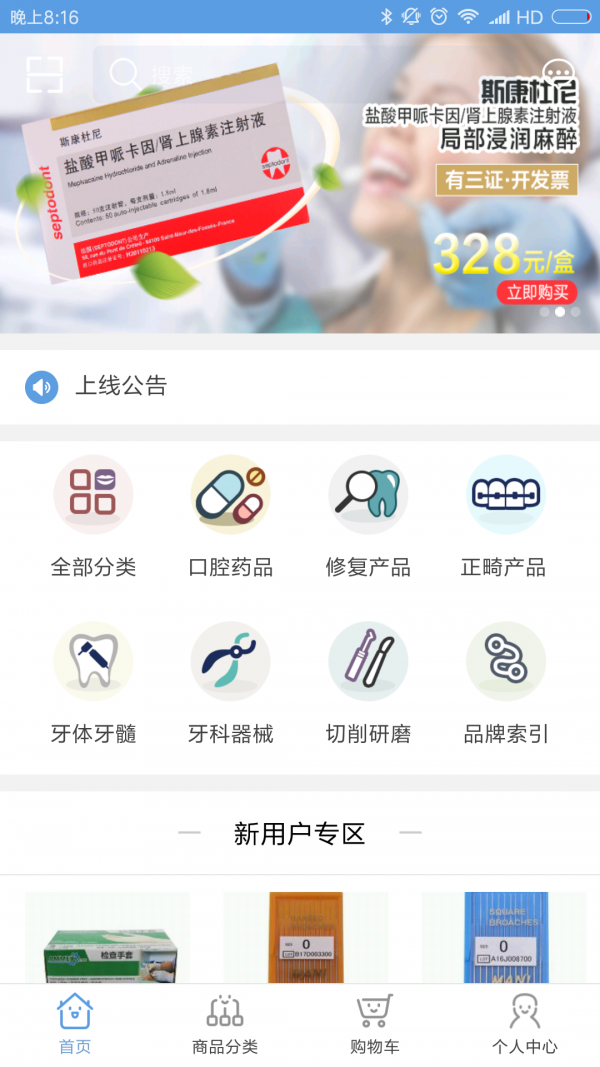Switch to the 商品分类 tab
The height and width of the screenshot is (1067, 600).
pos(225,1025)
